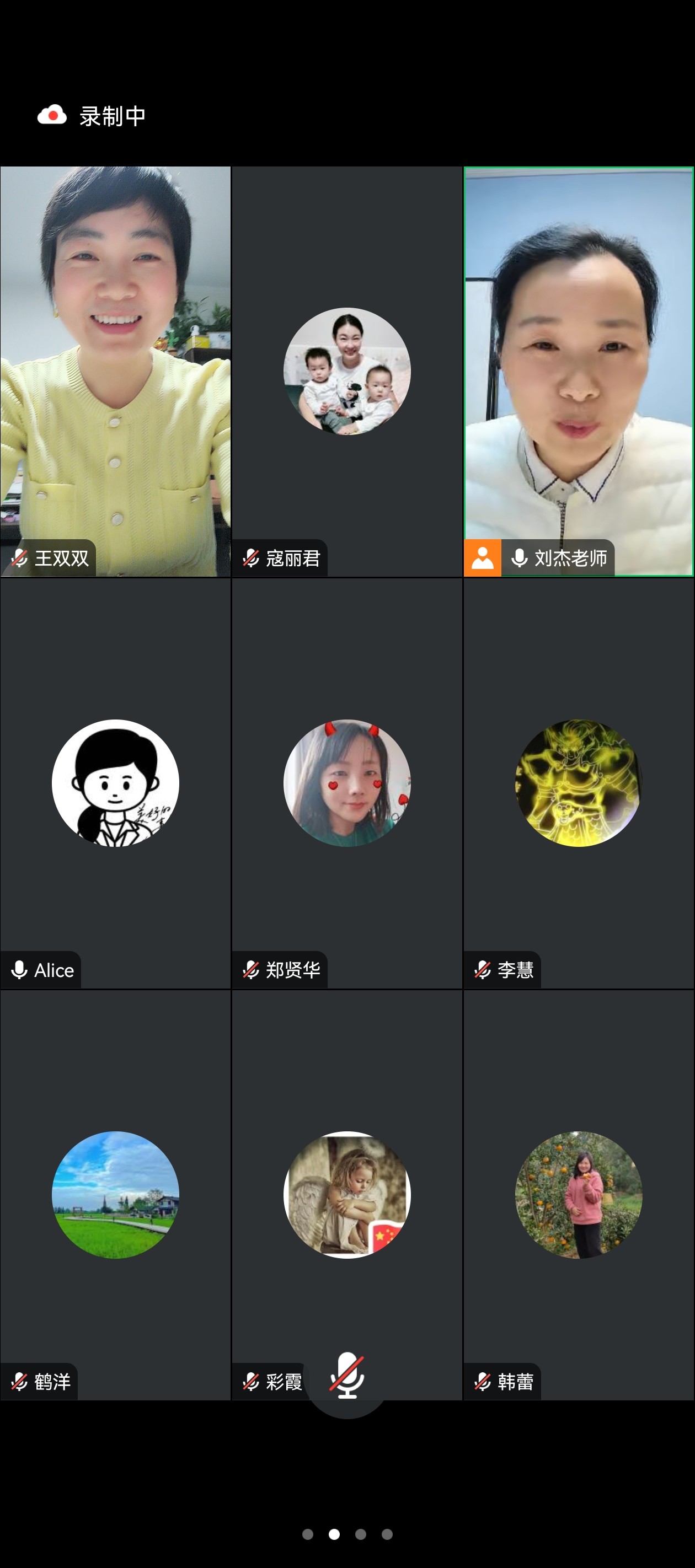This screenshot has height=1568, width=695.
Task: Open 郑贤华's participant tile
Action: point(346,783)
